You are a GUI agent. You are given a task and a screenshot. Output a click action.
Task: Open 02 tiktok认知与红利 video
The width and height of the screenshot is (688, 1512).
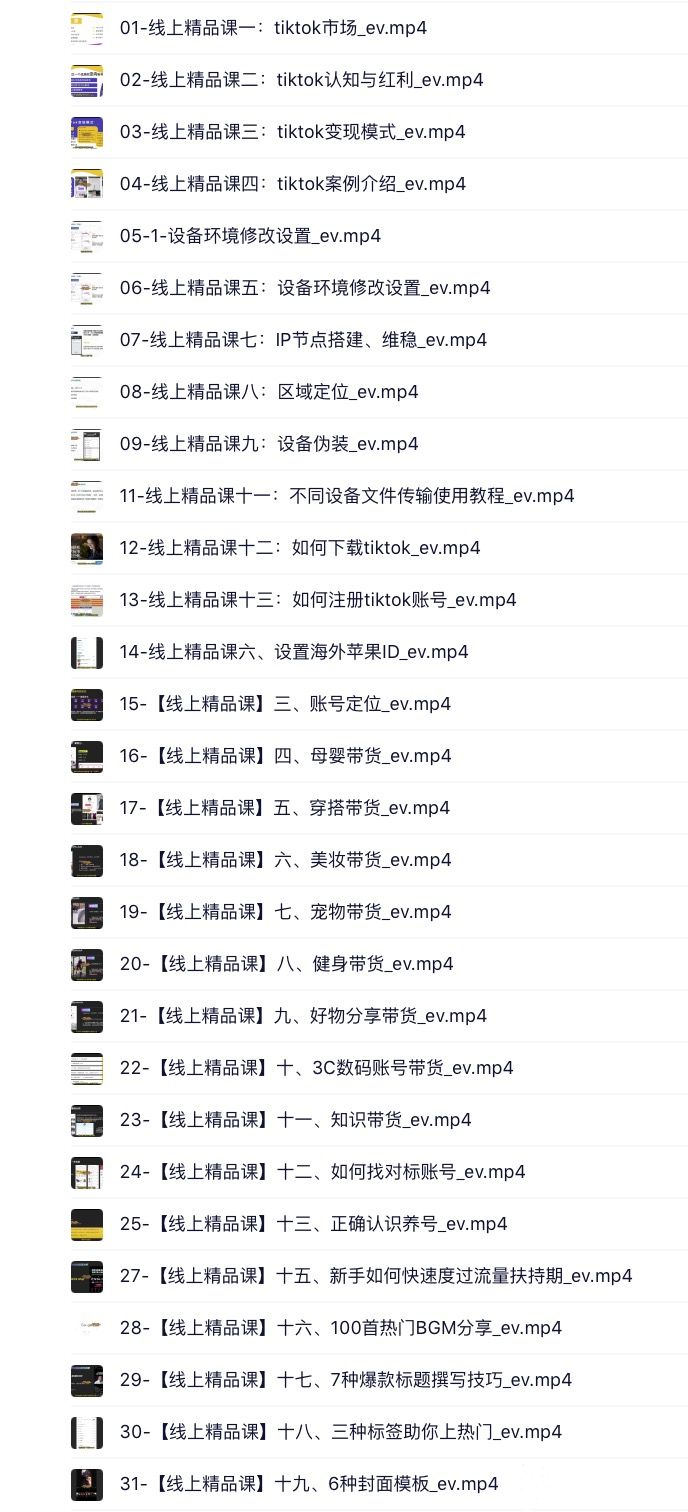301,80
